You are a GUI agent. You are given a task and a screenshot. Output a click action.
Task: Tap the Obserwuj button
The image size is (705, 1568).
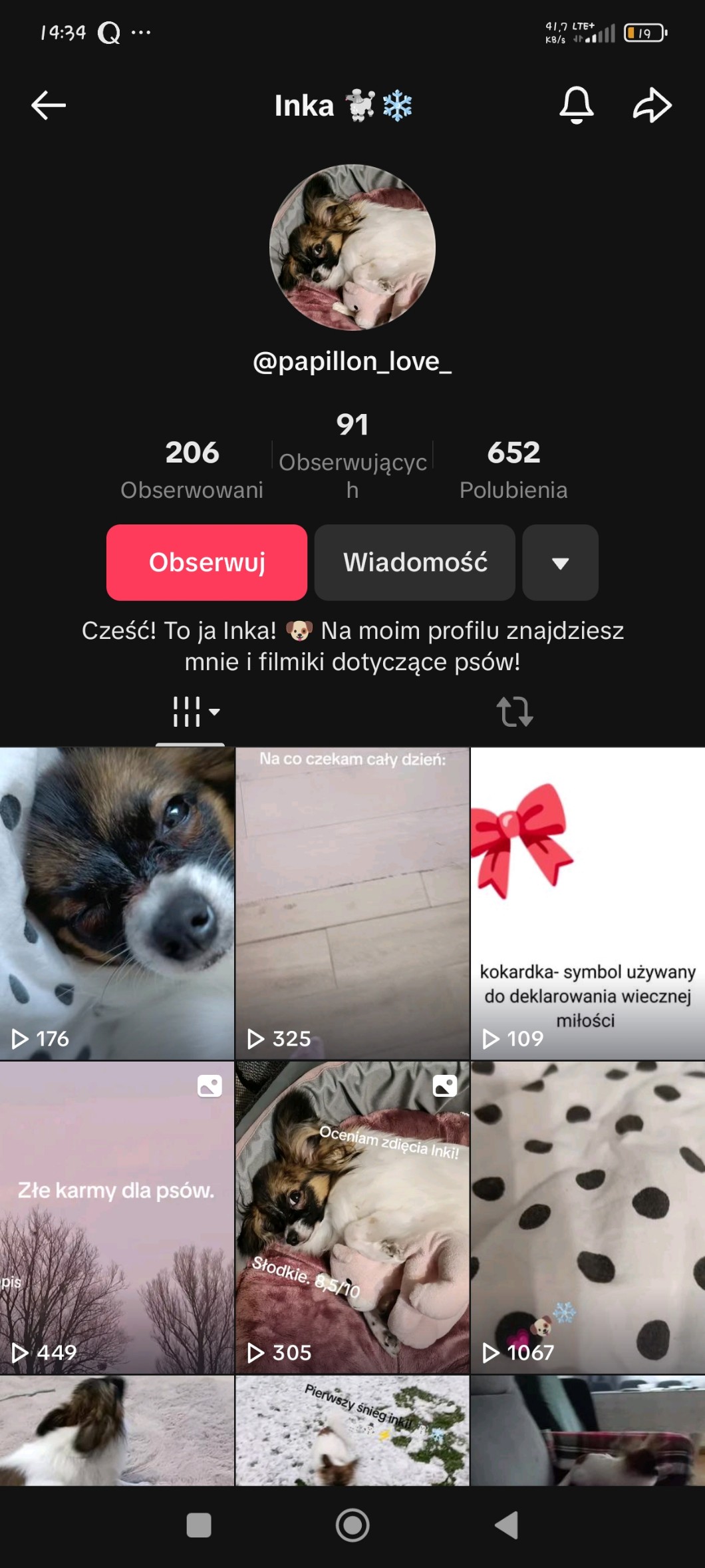coord(207,562)
